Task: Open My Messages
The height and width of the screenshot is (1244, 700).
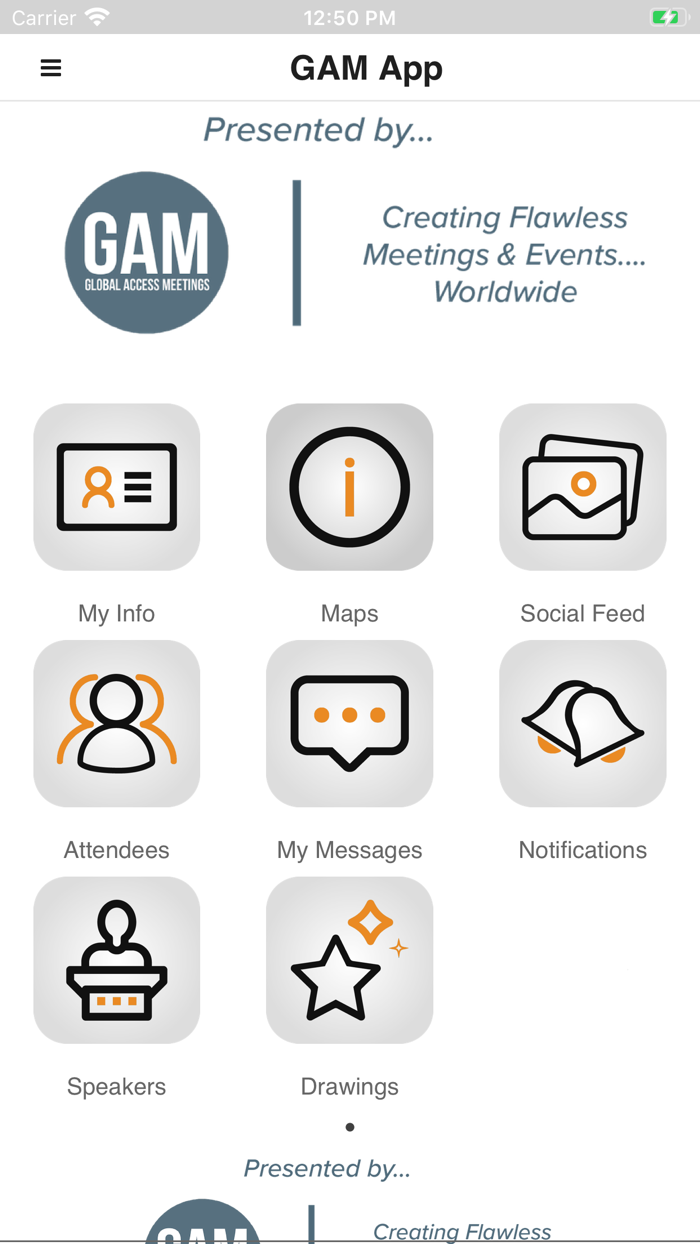Action: pyautogui.click(x=350, y=724)
